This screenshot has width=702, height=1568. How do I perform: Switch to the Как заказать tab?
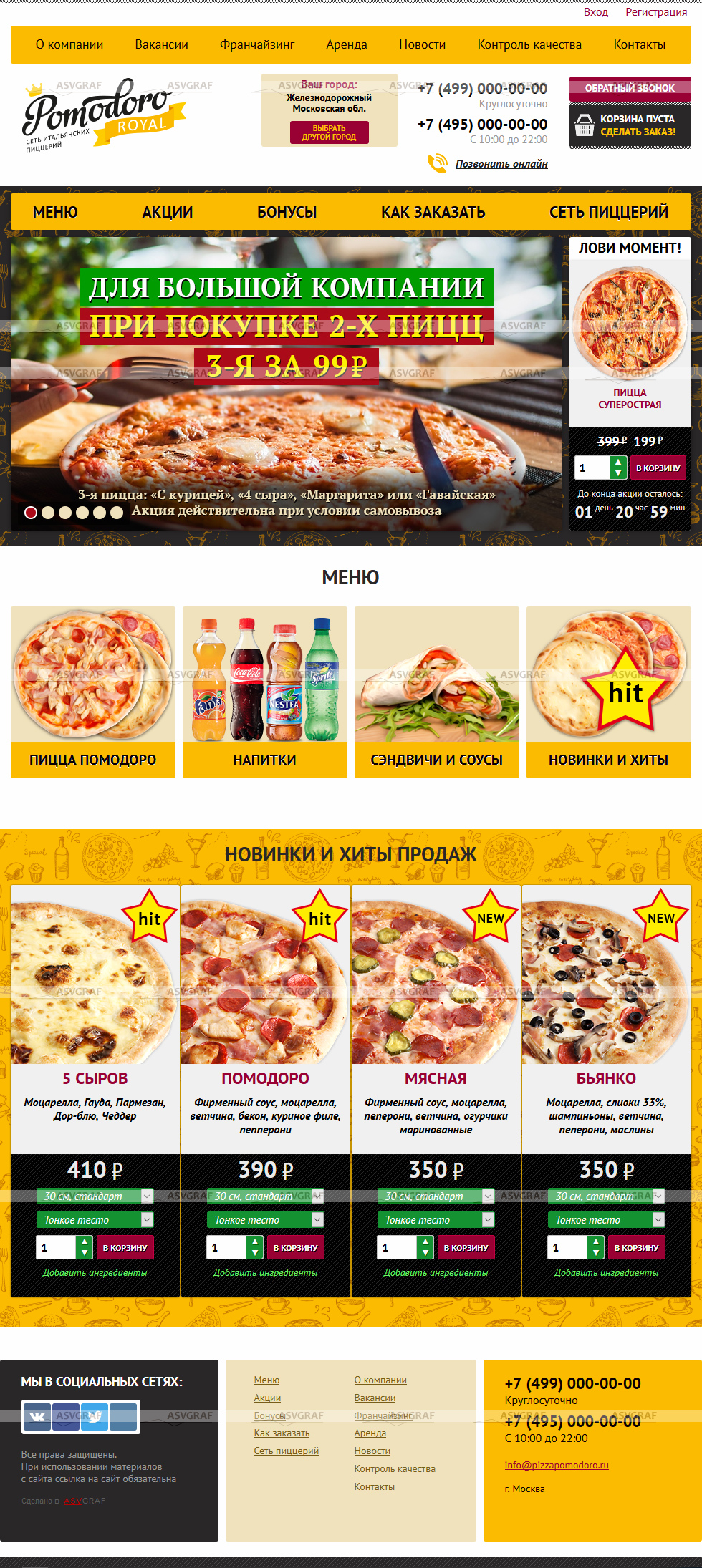433,212
